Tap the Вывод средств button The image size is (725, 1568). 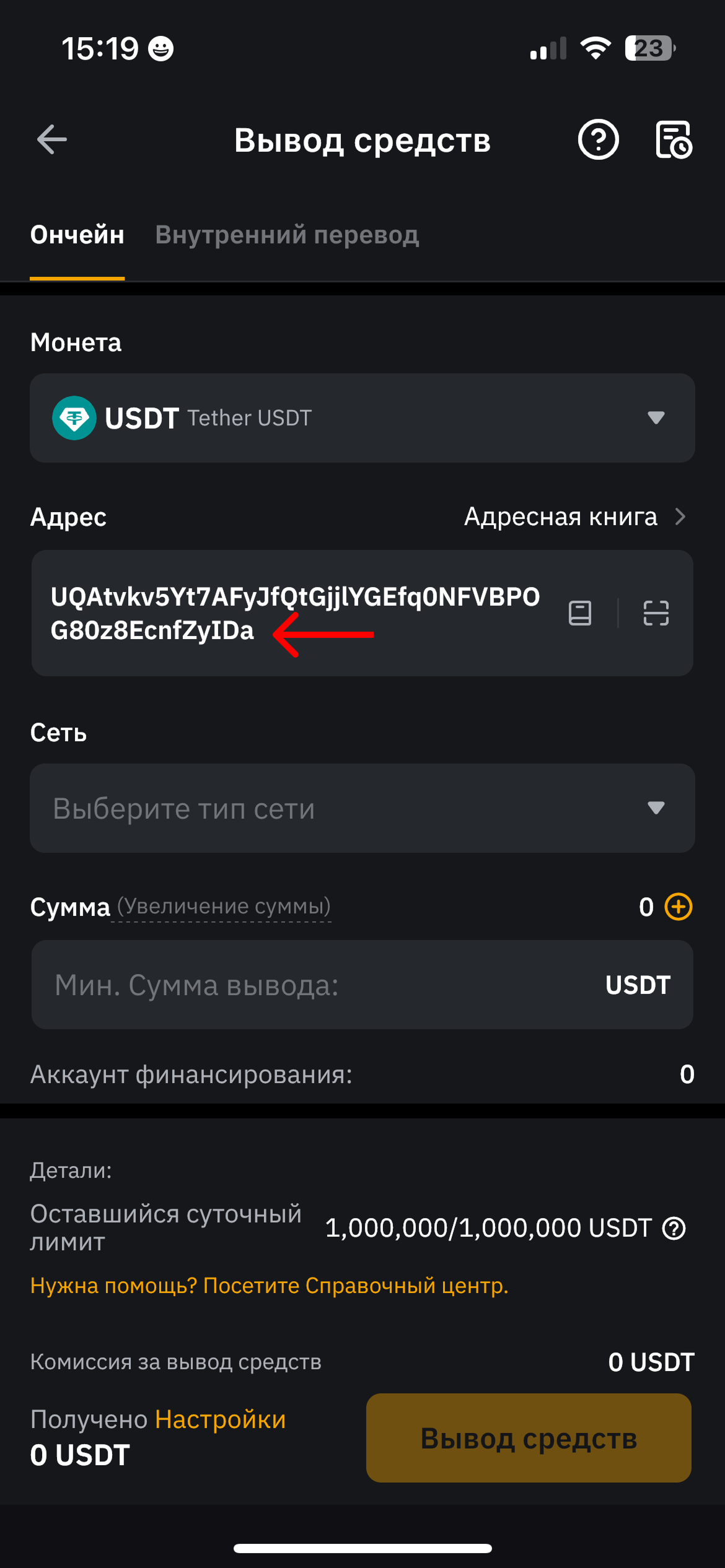pyautogui.click(x=529, y=1438)
